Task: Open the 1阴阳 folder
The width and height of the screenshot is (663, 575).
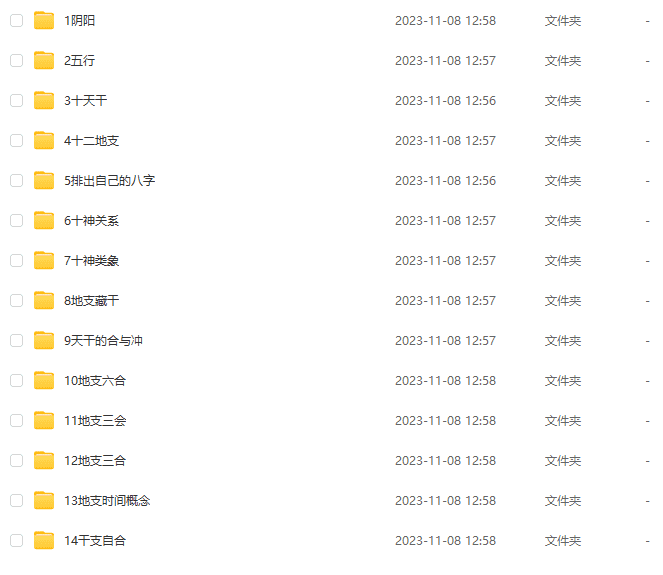Action: pyautogui.click(x=80, y=21)
